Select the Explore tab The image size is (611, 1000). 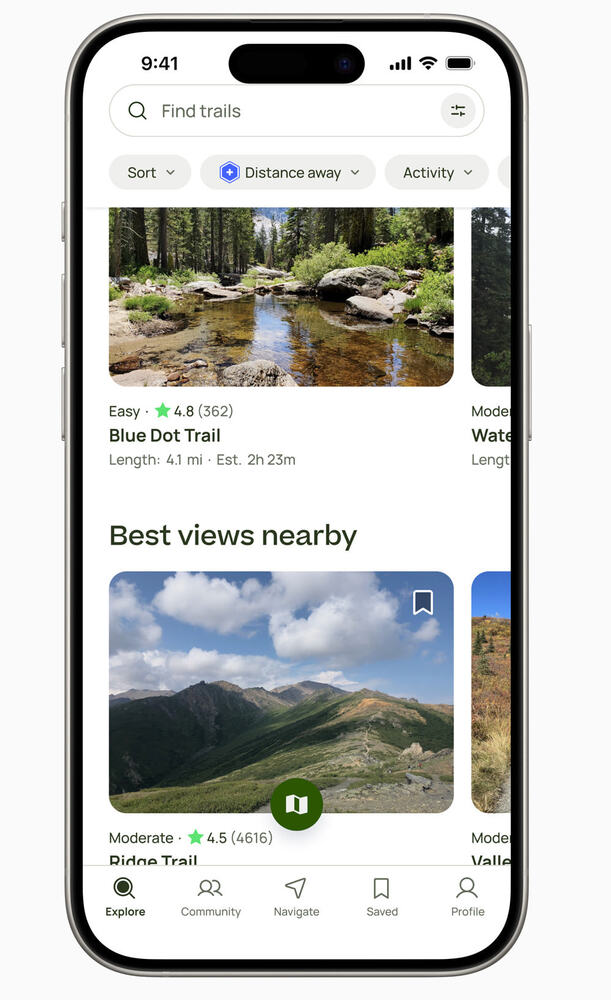125,897
